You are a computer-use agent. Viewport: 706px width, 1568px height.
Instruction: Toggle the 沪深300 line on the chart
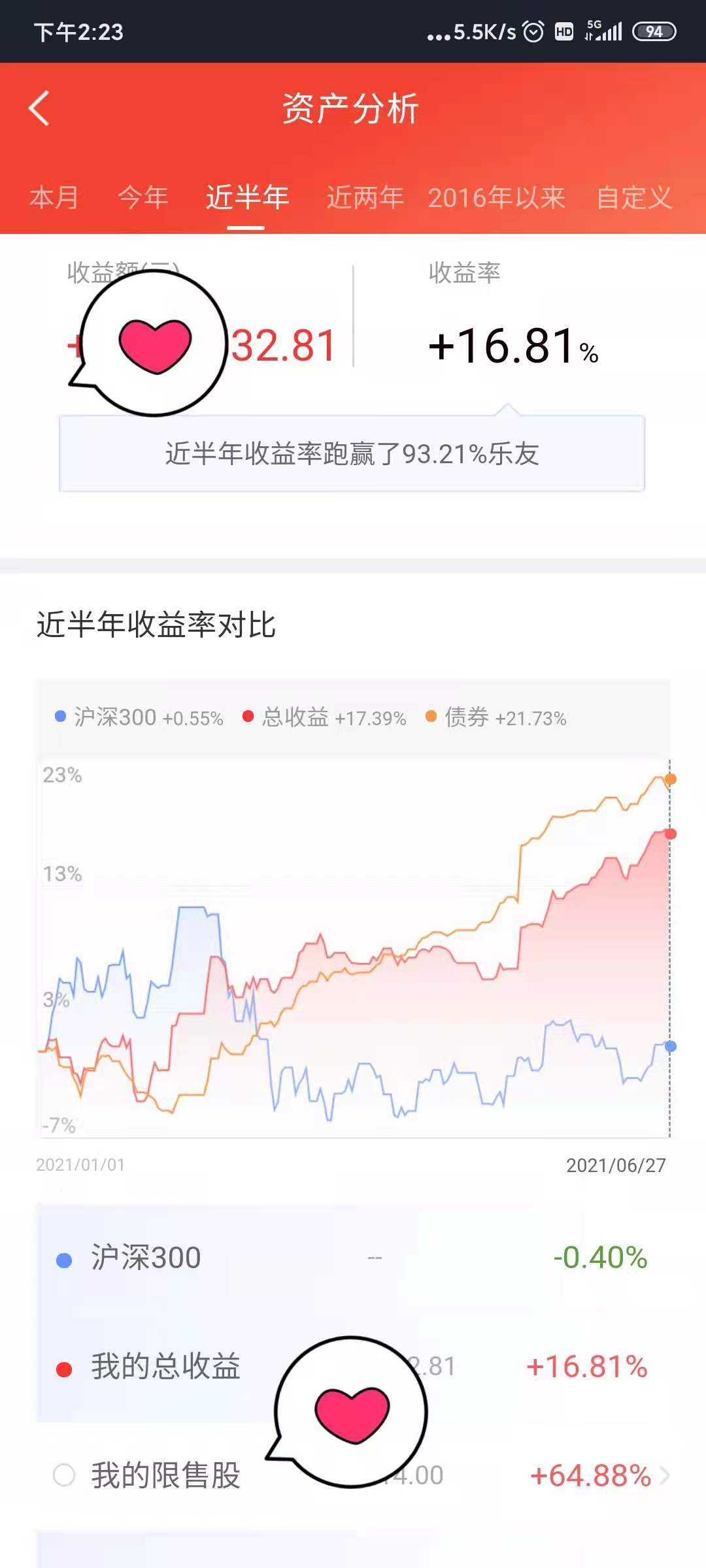pyautogui.click(x=131, y=1258)
